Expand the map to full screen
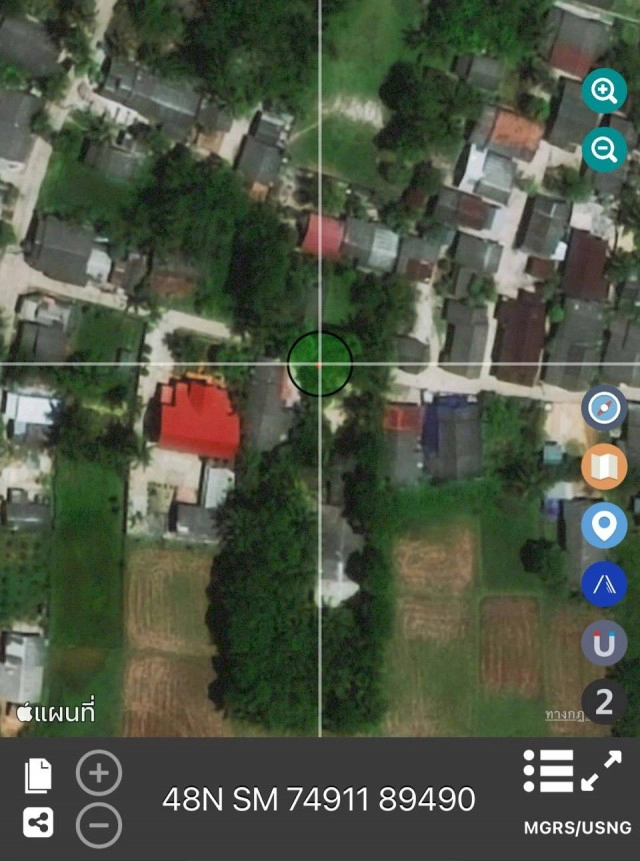The height and width of the screenshot is (861, 640). (601, 771)
